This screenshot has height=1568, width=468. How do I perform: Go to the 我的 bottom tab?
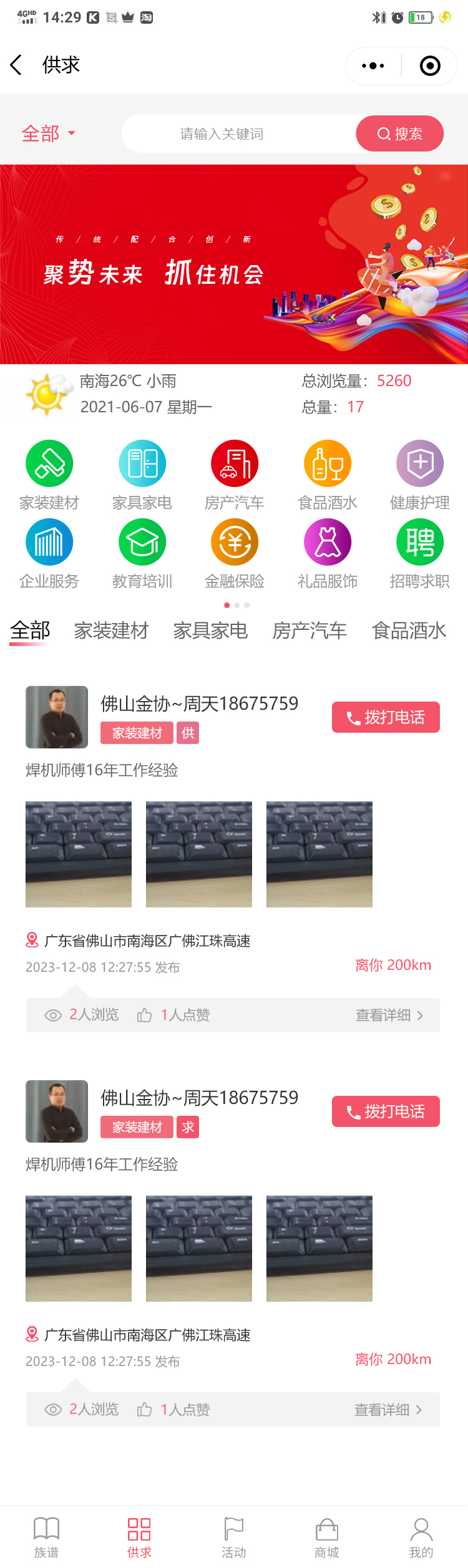(421, 1537)
